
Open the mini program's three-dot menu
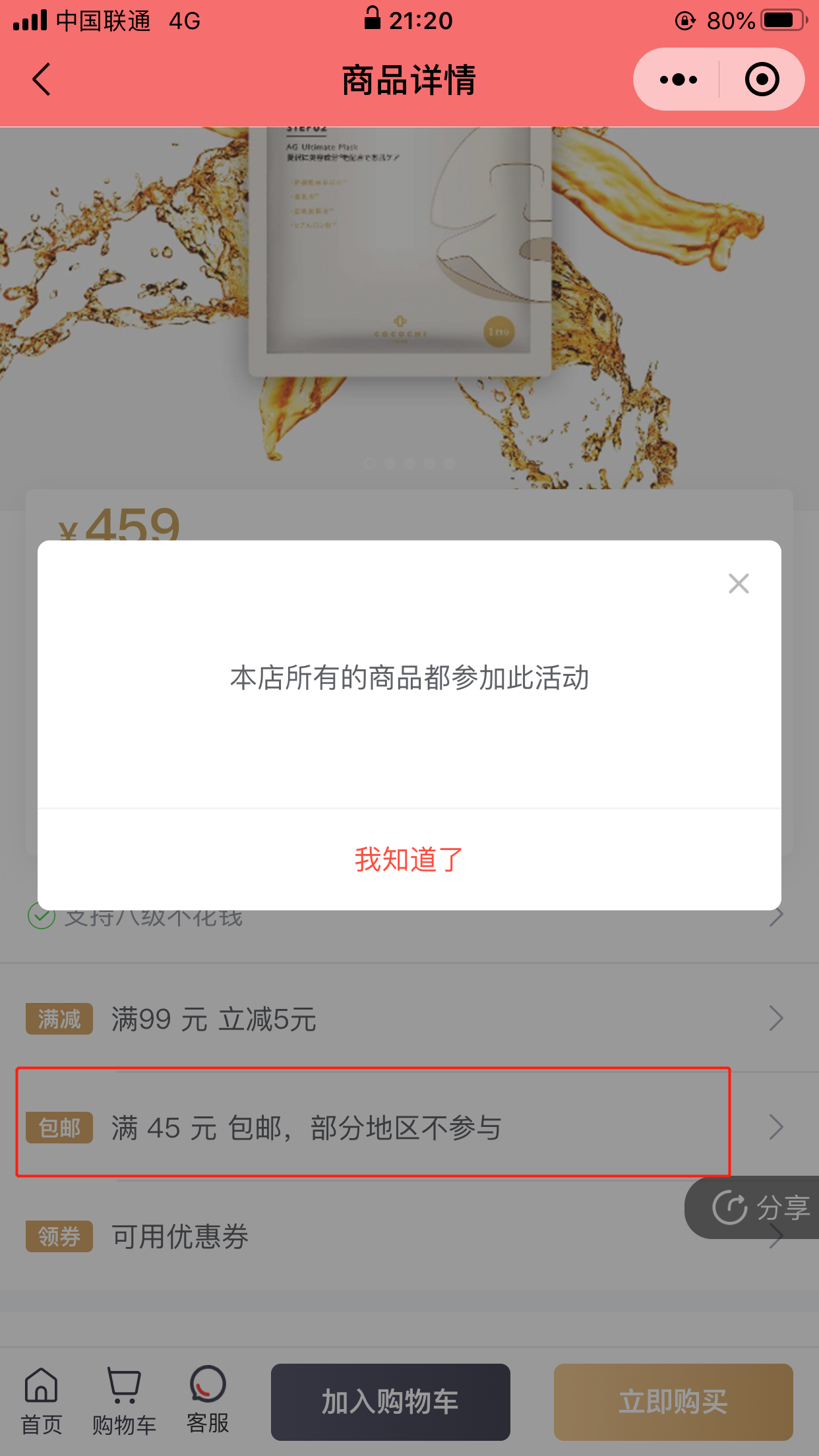point(678,80)
